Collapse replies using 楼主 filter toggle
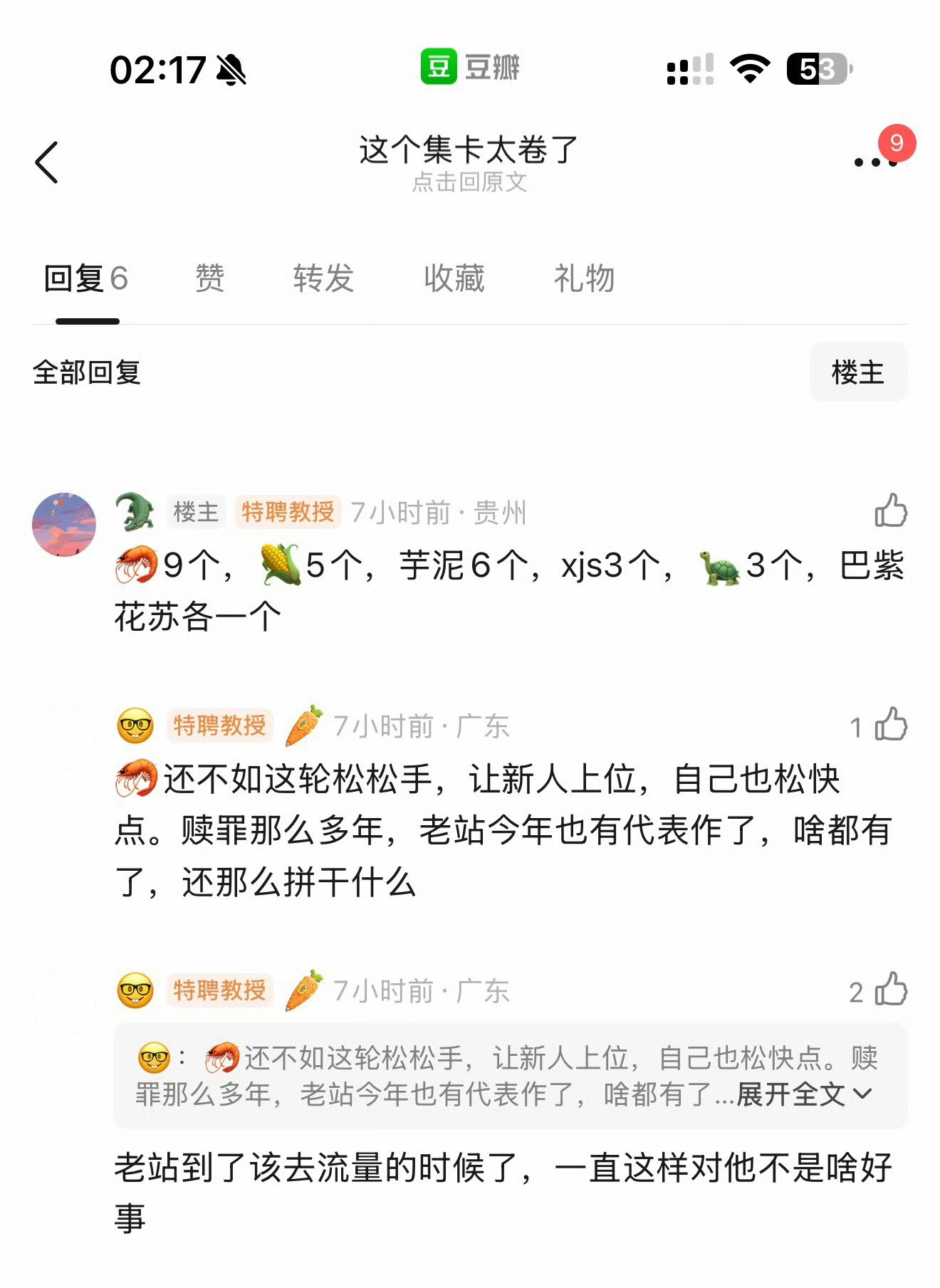Viewport: 940px width, 1288px height. [858, 373]
